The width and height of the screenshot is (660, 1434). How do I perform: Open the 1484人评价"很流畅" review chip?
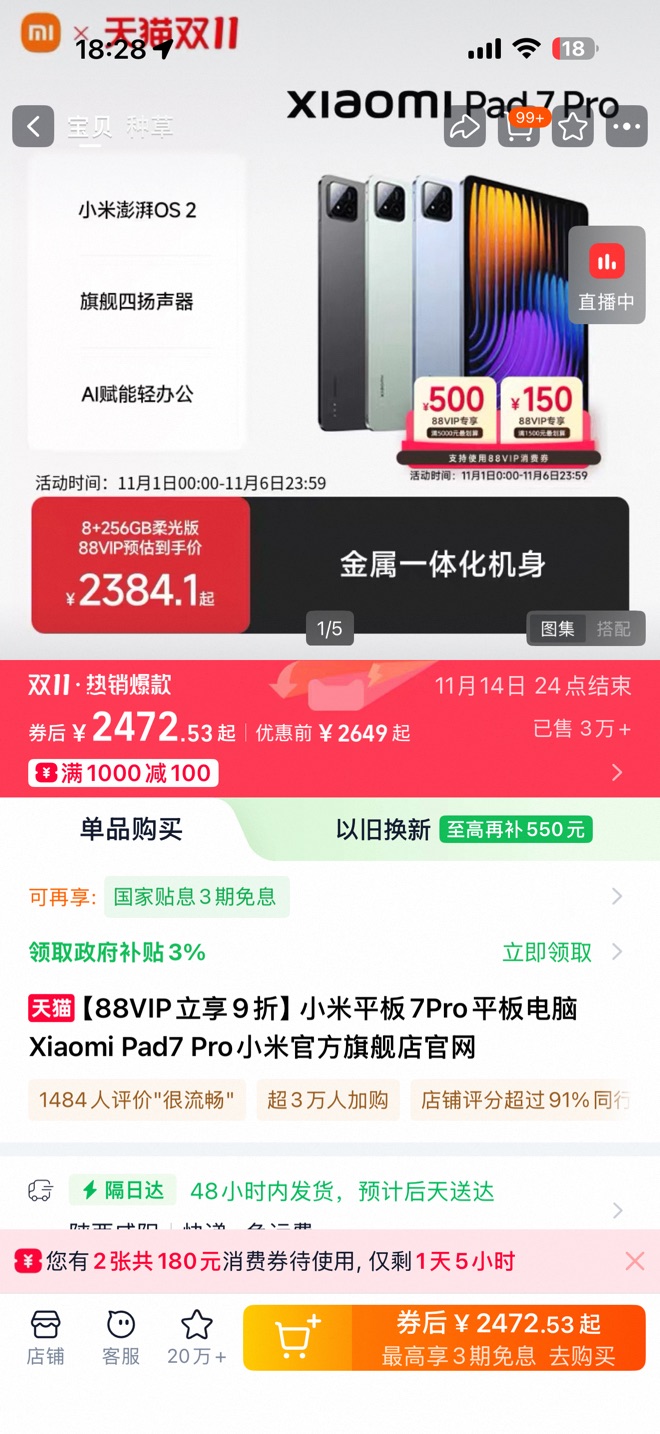(x=136, y=1100)
